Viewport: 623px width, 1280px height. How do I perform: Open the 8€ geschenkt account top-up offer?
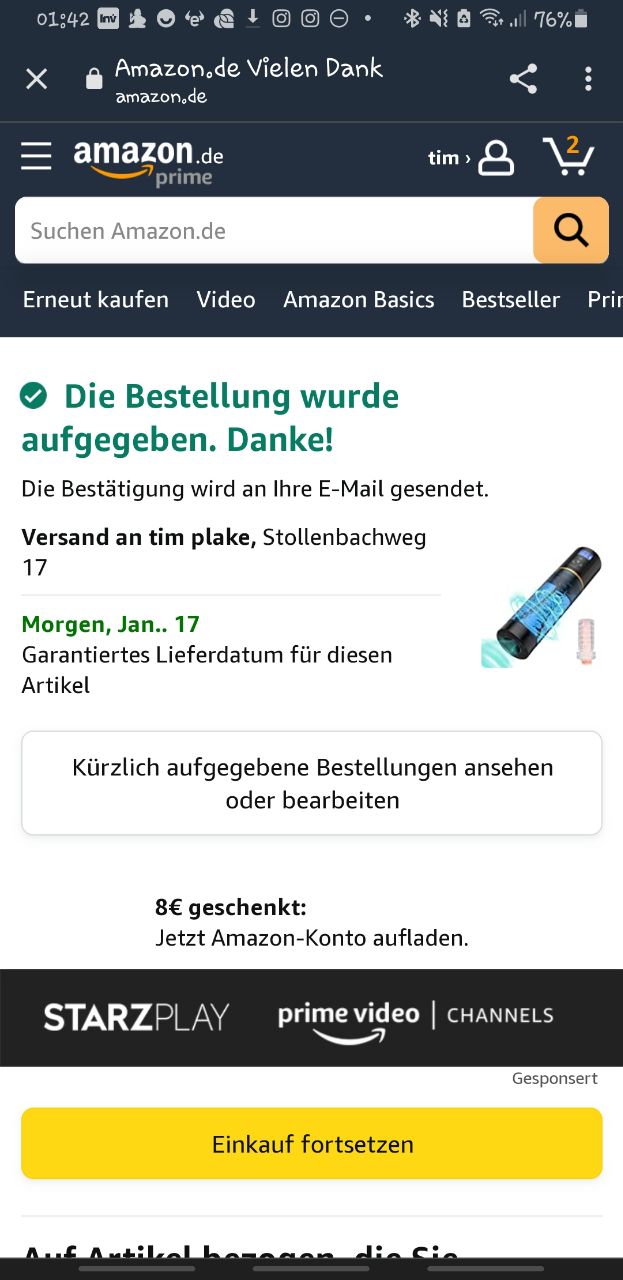coord(311,923)
